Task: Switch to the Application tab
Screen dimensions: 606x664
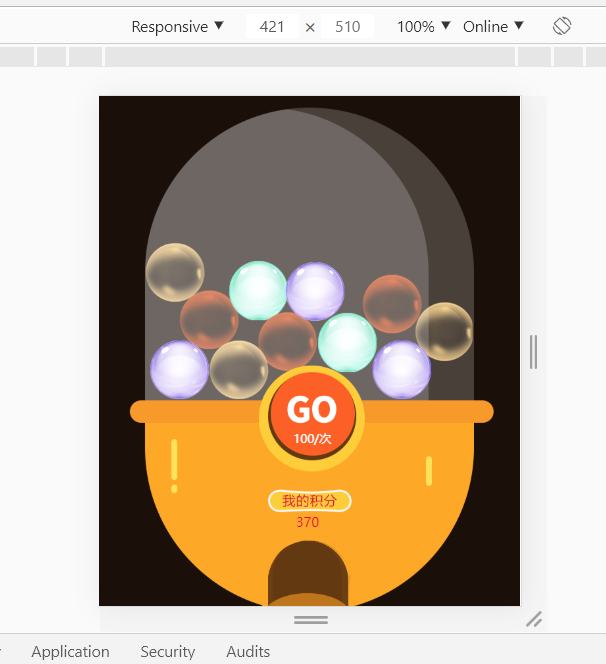Action: tap(70, 651)
